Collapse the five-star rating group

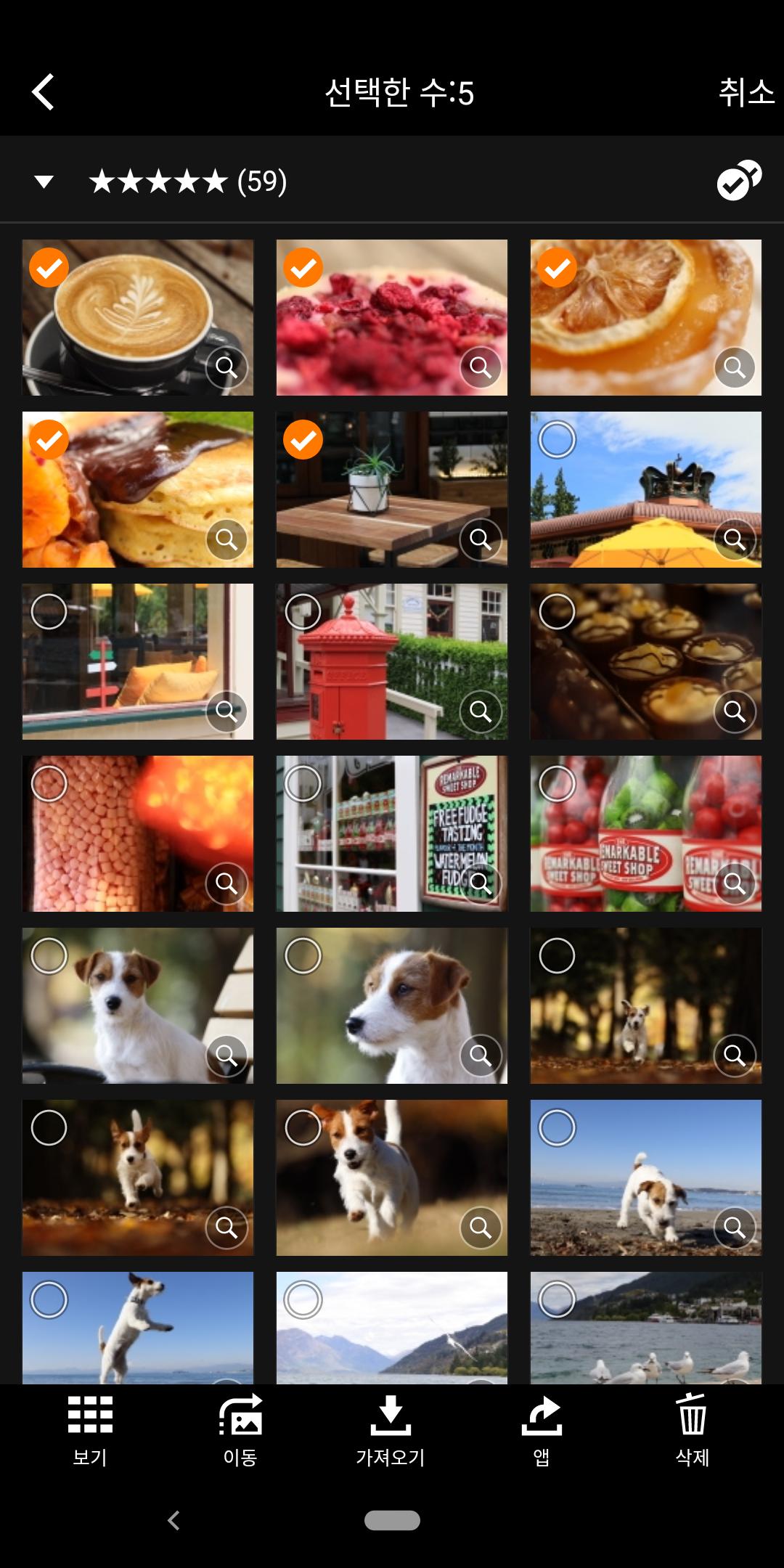[44, 181]
